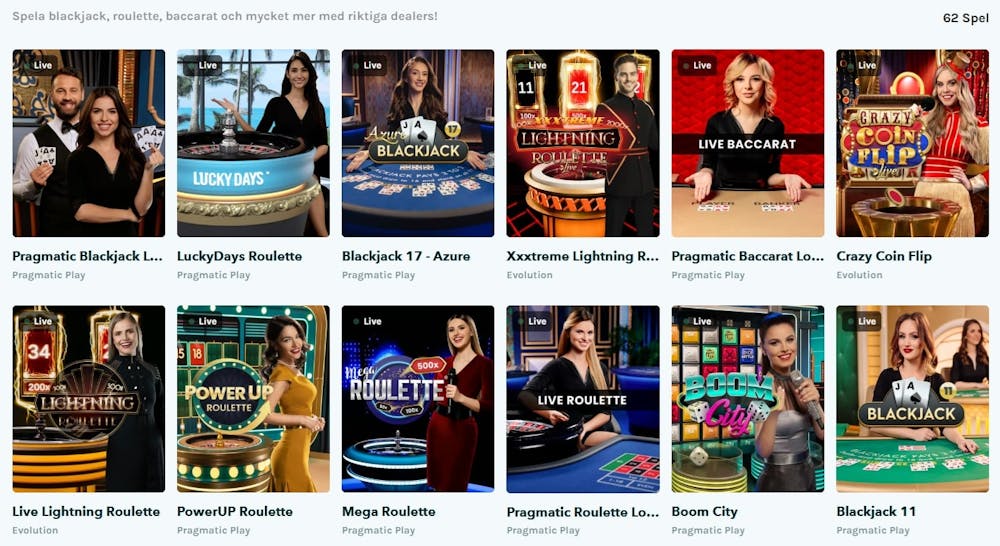1000x546 pixels.
Task: Launch LuckyDays Roulette live game
Action: pyautogui.click(x=253, y=143)
